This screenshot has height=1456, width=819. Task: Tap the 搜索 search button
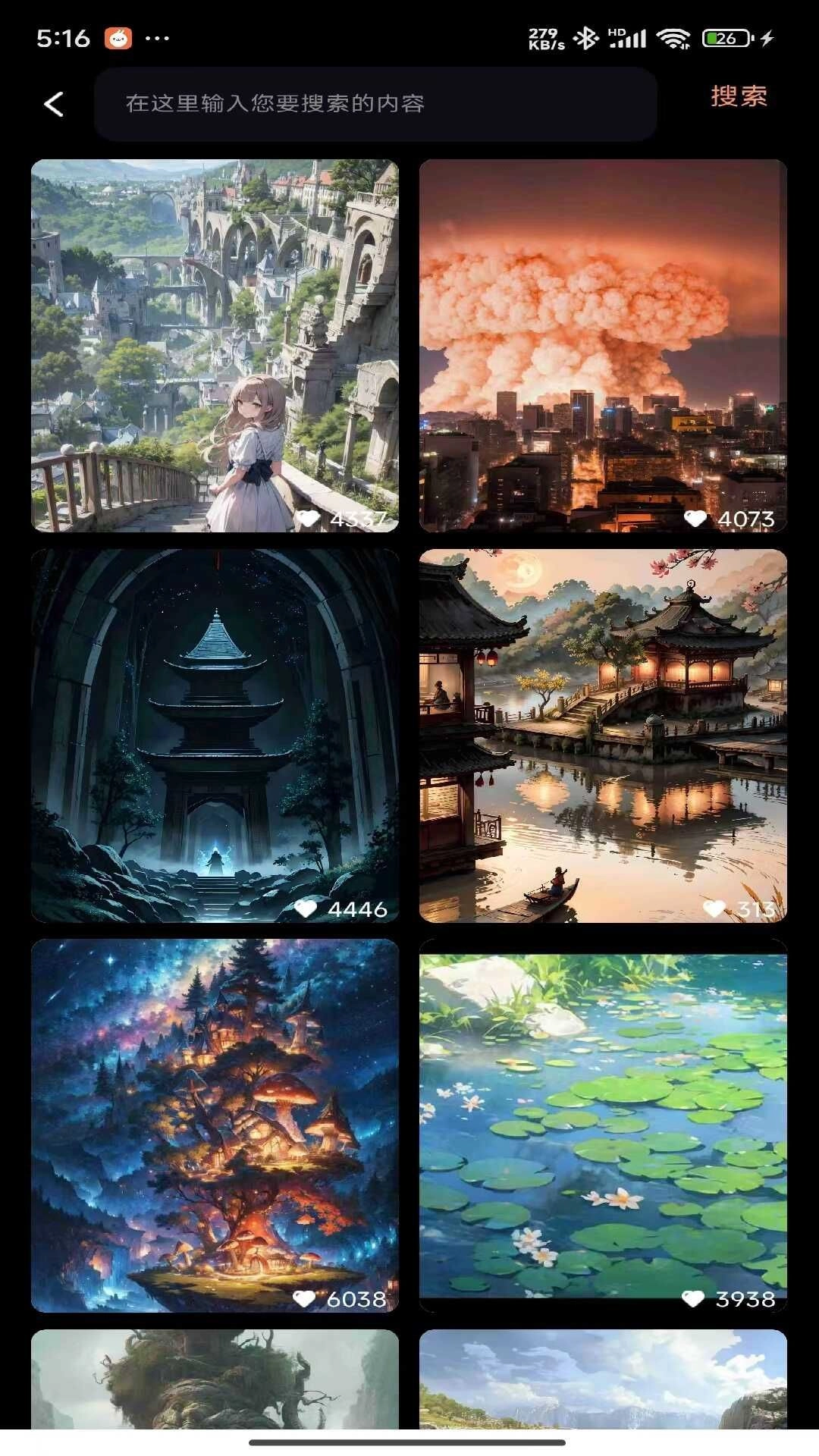[739, 97]
